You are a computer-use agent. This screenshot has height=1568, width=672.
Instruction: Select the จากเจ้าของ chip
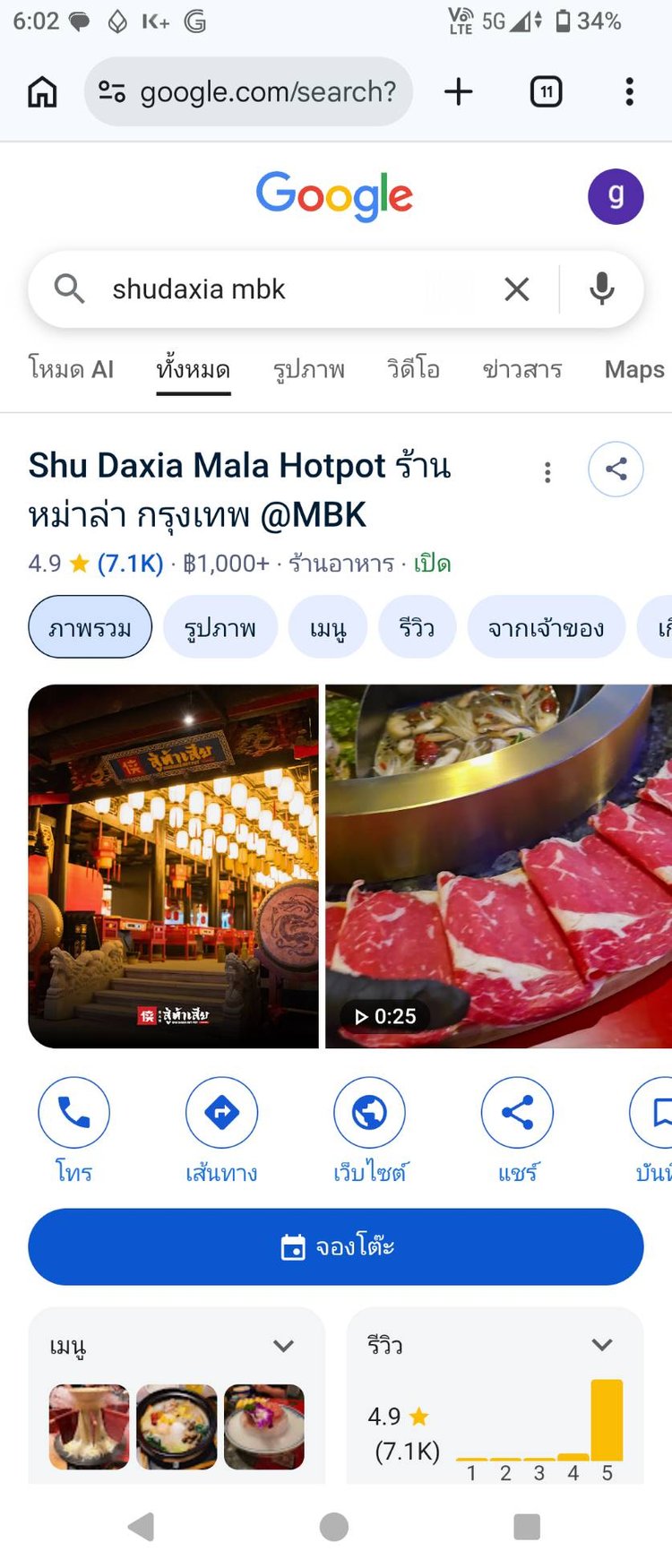546,627
